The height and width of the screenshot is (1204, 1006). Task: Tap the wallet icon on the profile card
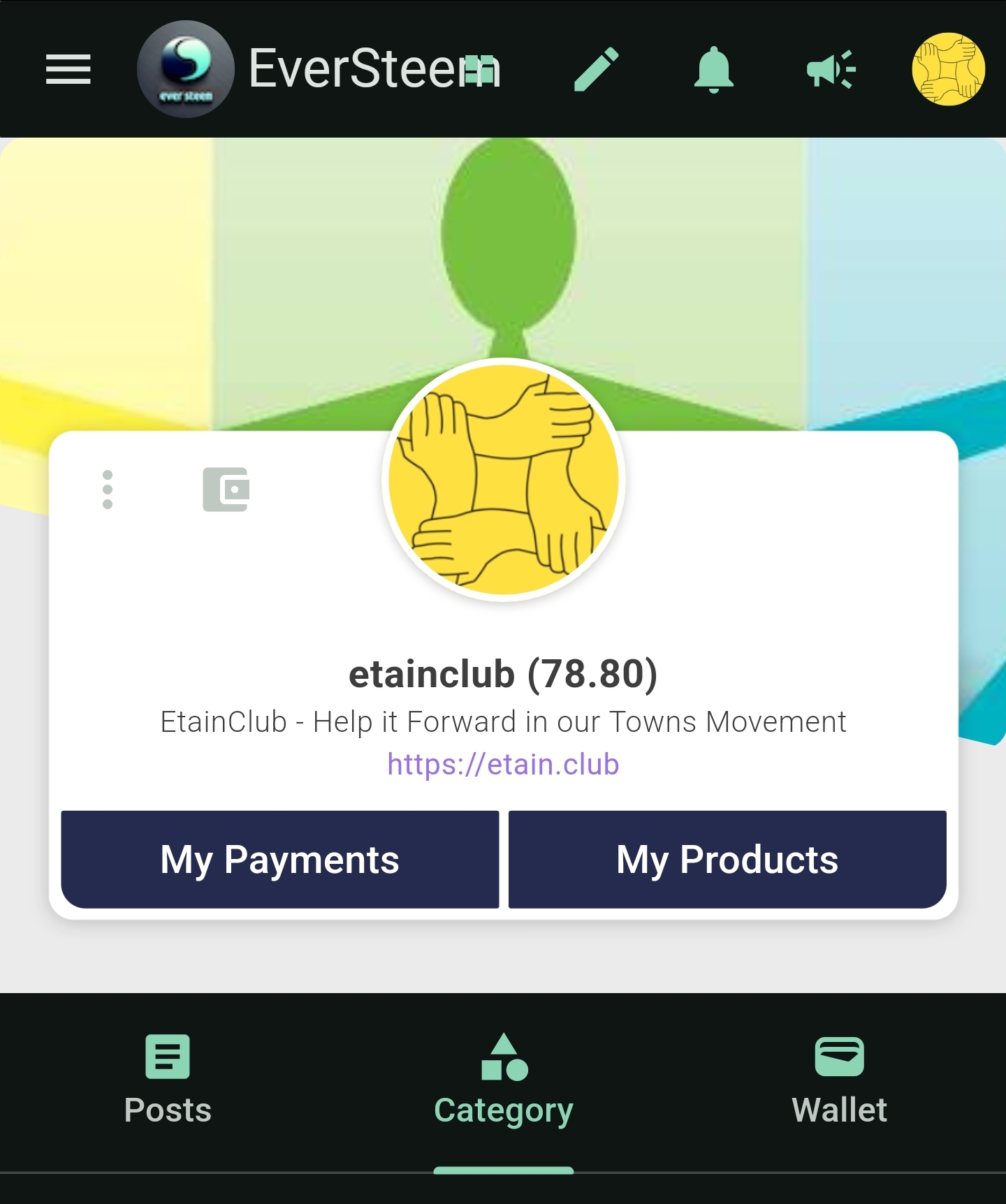click(x=226, y=489)
